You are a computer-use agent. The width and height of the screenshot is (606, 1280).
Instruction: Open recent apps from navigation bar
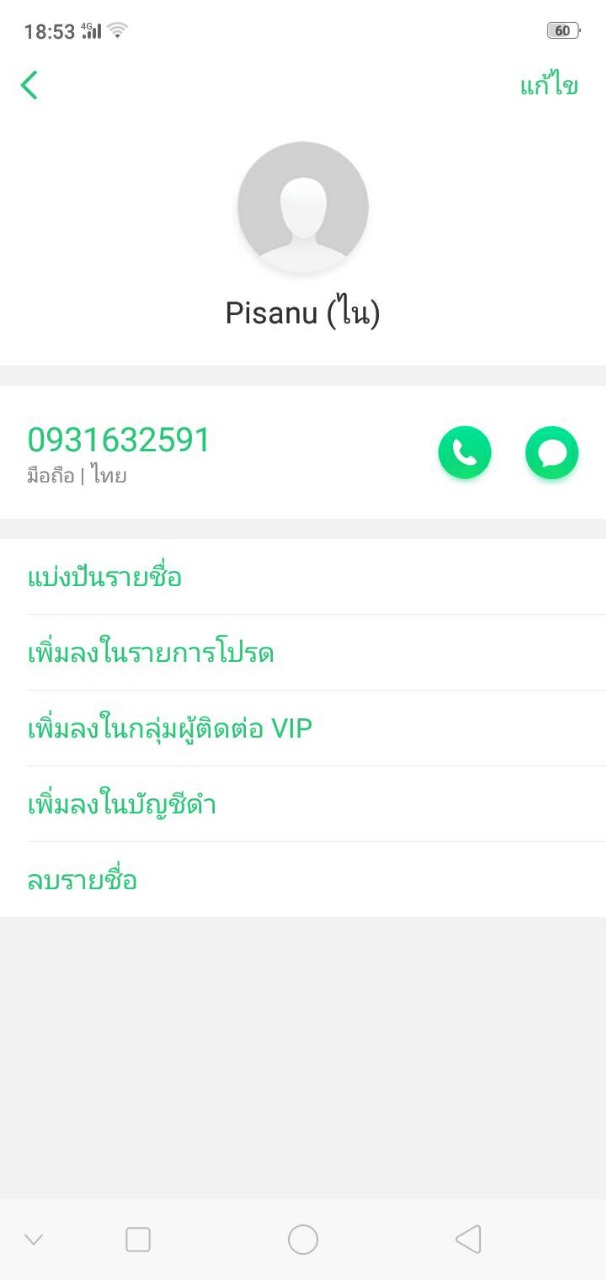point(138,1240)
